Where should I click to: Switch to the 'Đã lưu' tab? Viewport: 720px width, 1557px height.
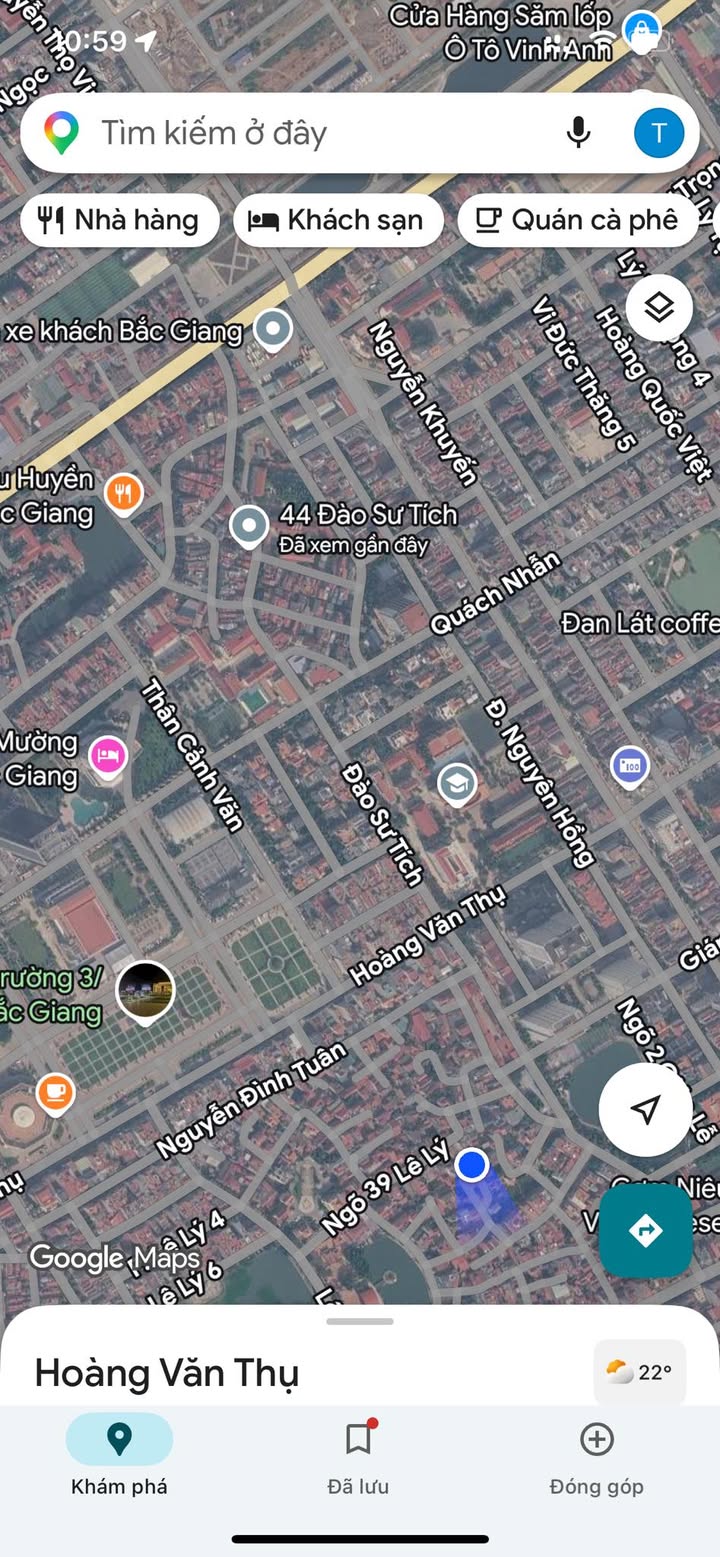358,1455
